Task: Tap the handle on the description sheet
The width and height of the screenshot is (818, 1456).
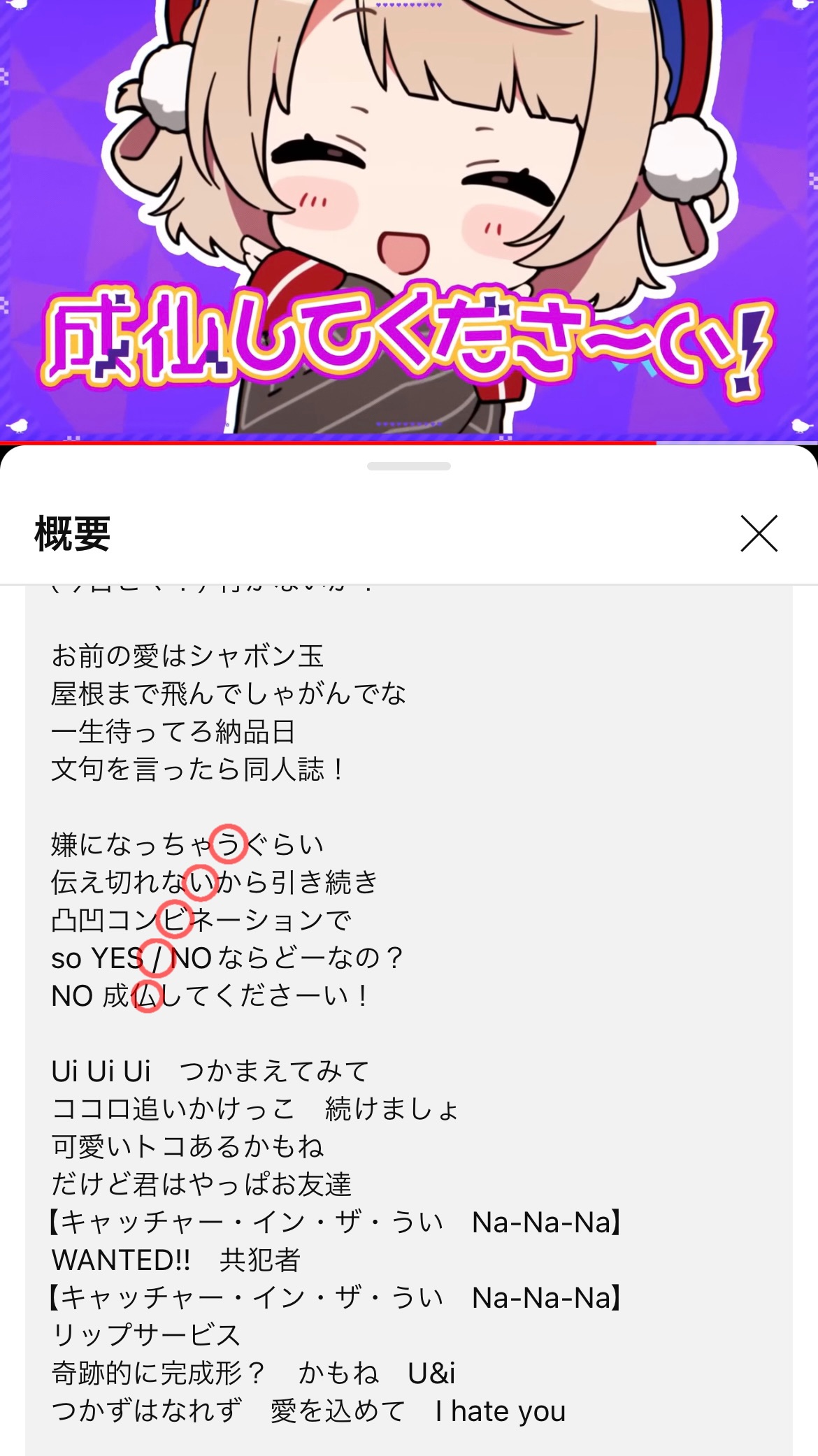Action: pos(409,466)
